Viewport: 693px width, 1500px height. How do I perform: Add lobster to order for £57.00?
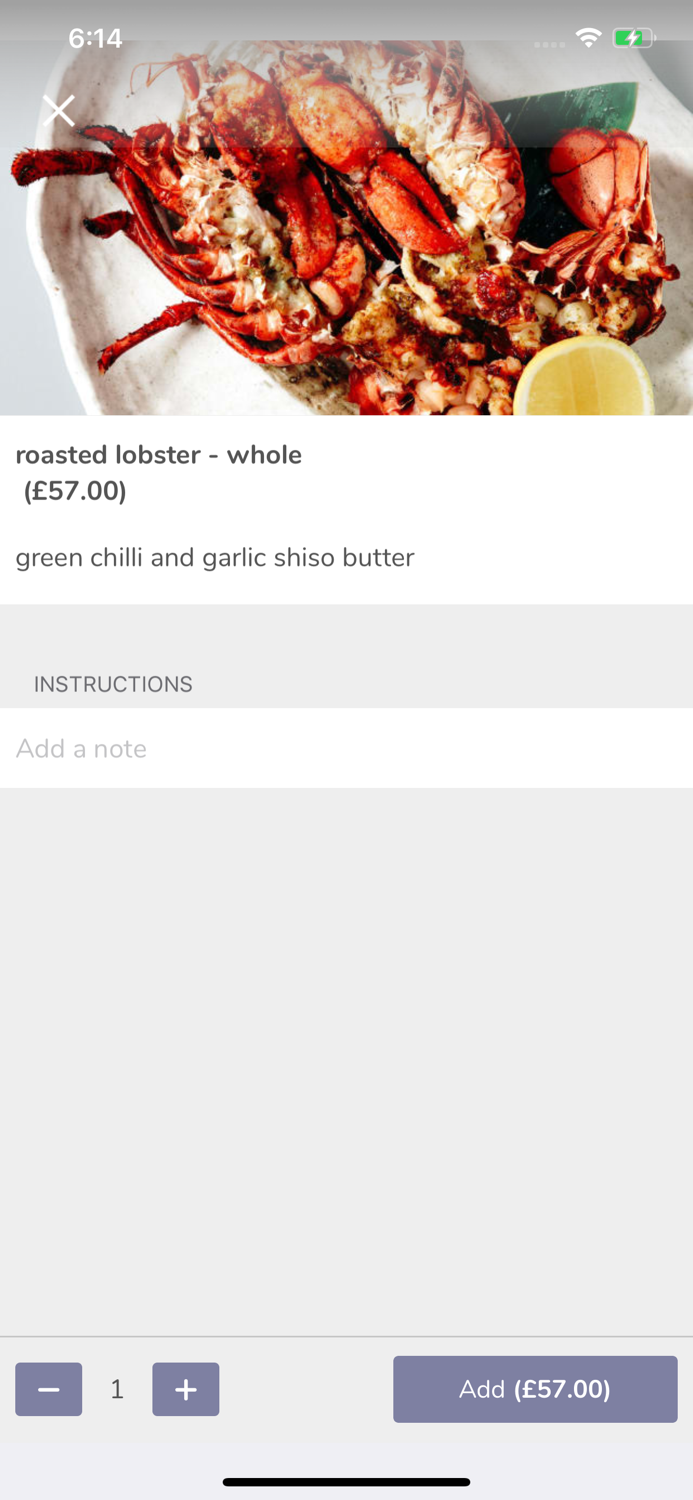[535, 1389]
